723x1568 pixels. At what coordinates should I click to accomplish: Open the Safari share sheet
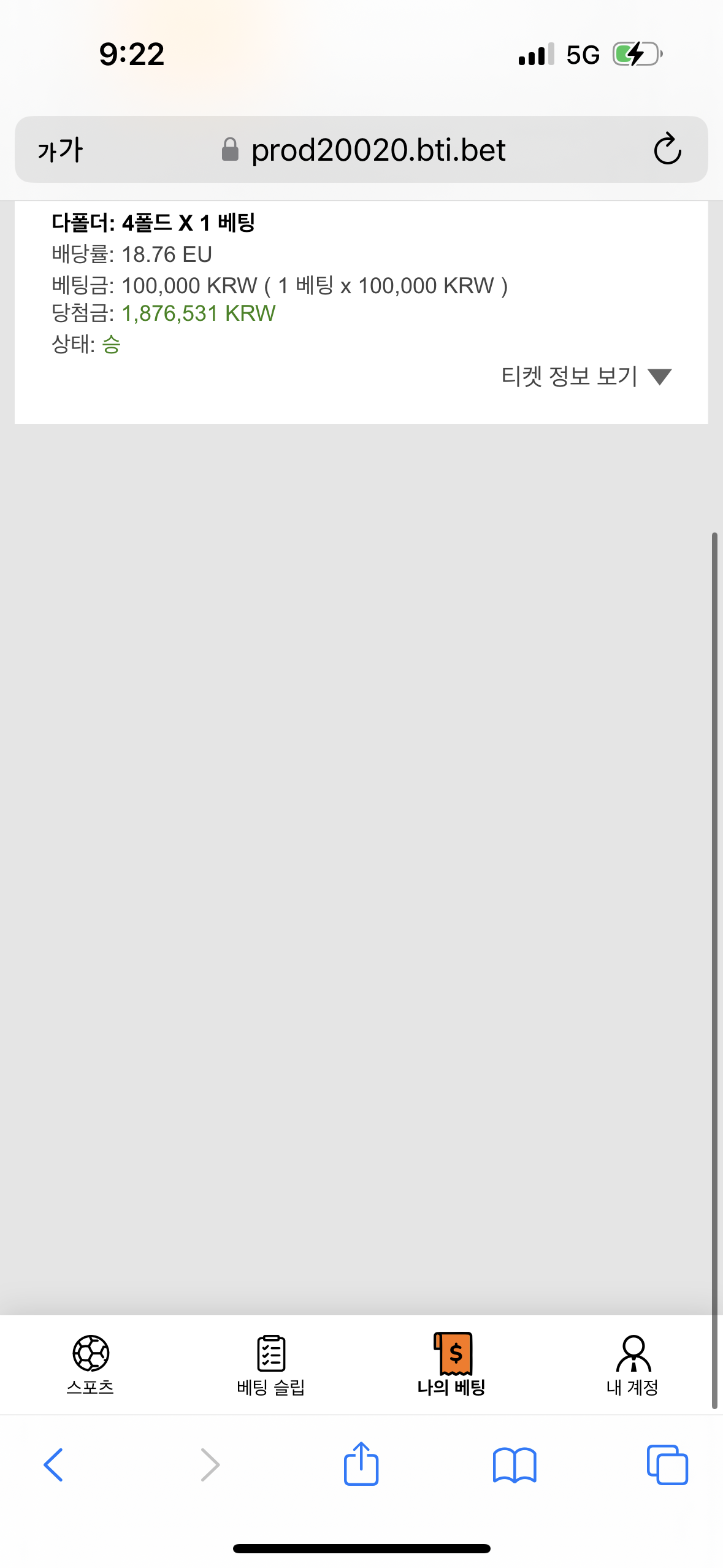pyautogui.click(x=361, y=1464)
